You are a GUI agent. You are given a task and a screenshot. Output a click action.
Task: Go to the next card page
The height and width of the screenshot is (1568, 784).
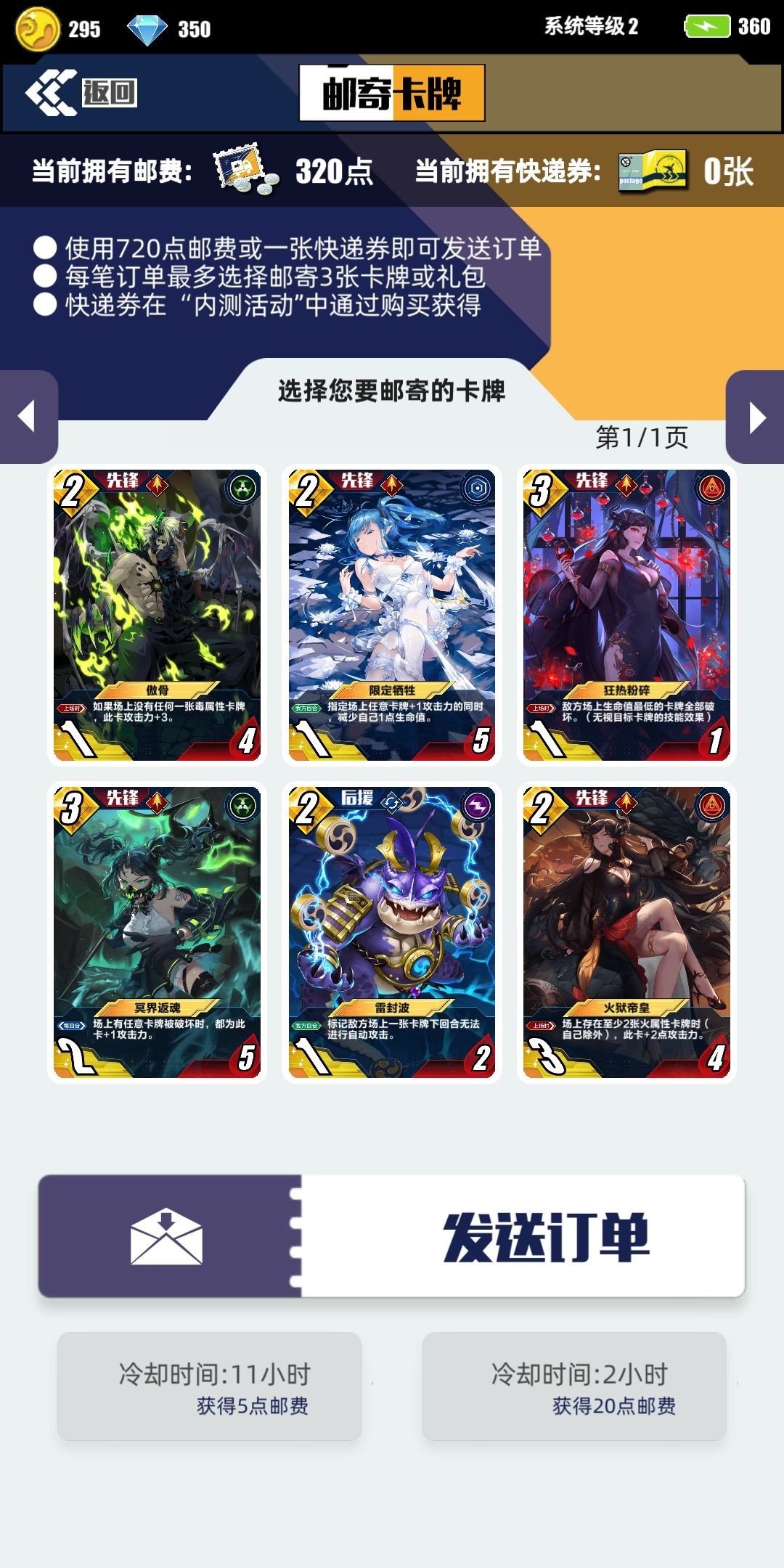pos(756,417)
